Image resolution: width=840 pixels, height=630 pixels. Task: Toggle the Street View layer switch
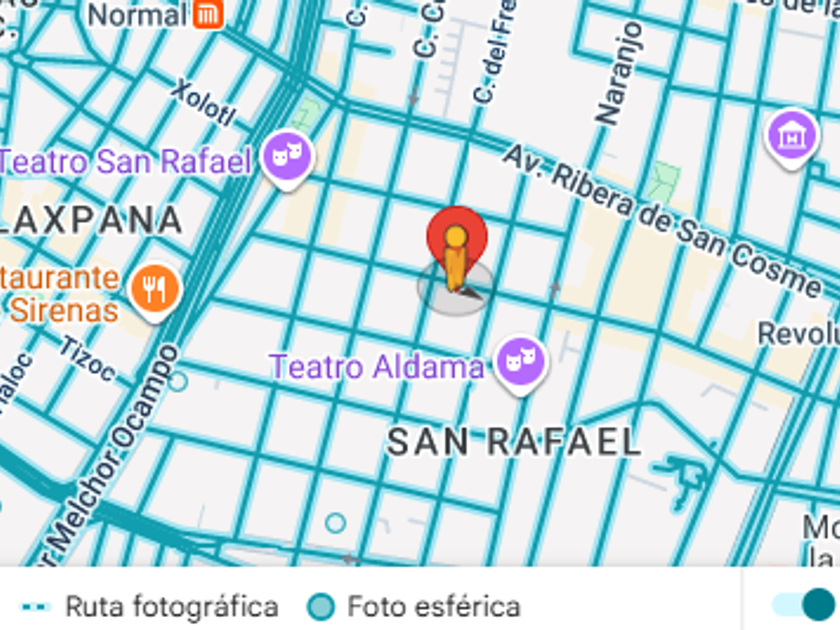(806, 604)
